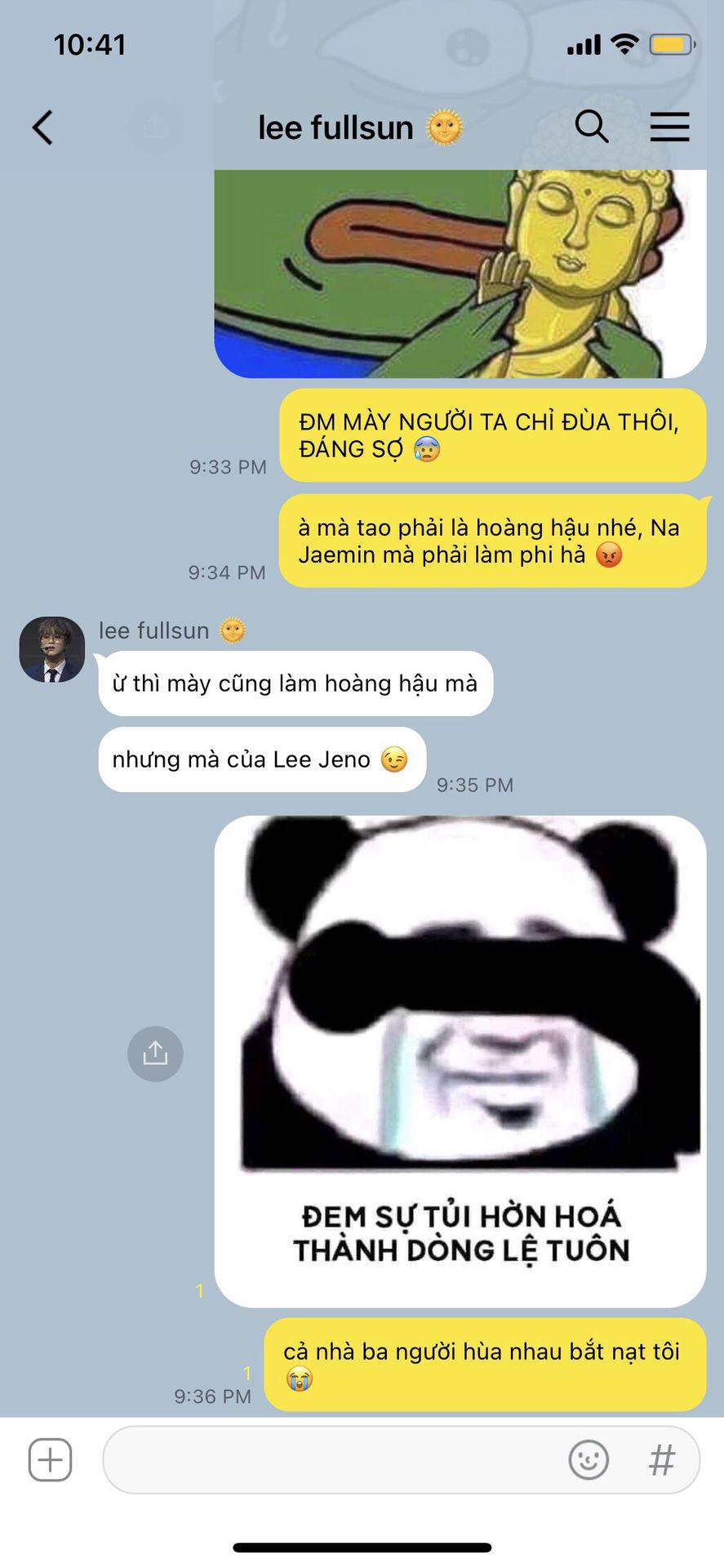
Task: Open the plus attachment menu
Action: [51, 1459]
